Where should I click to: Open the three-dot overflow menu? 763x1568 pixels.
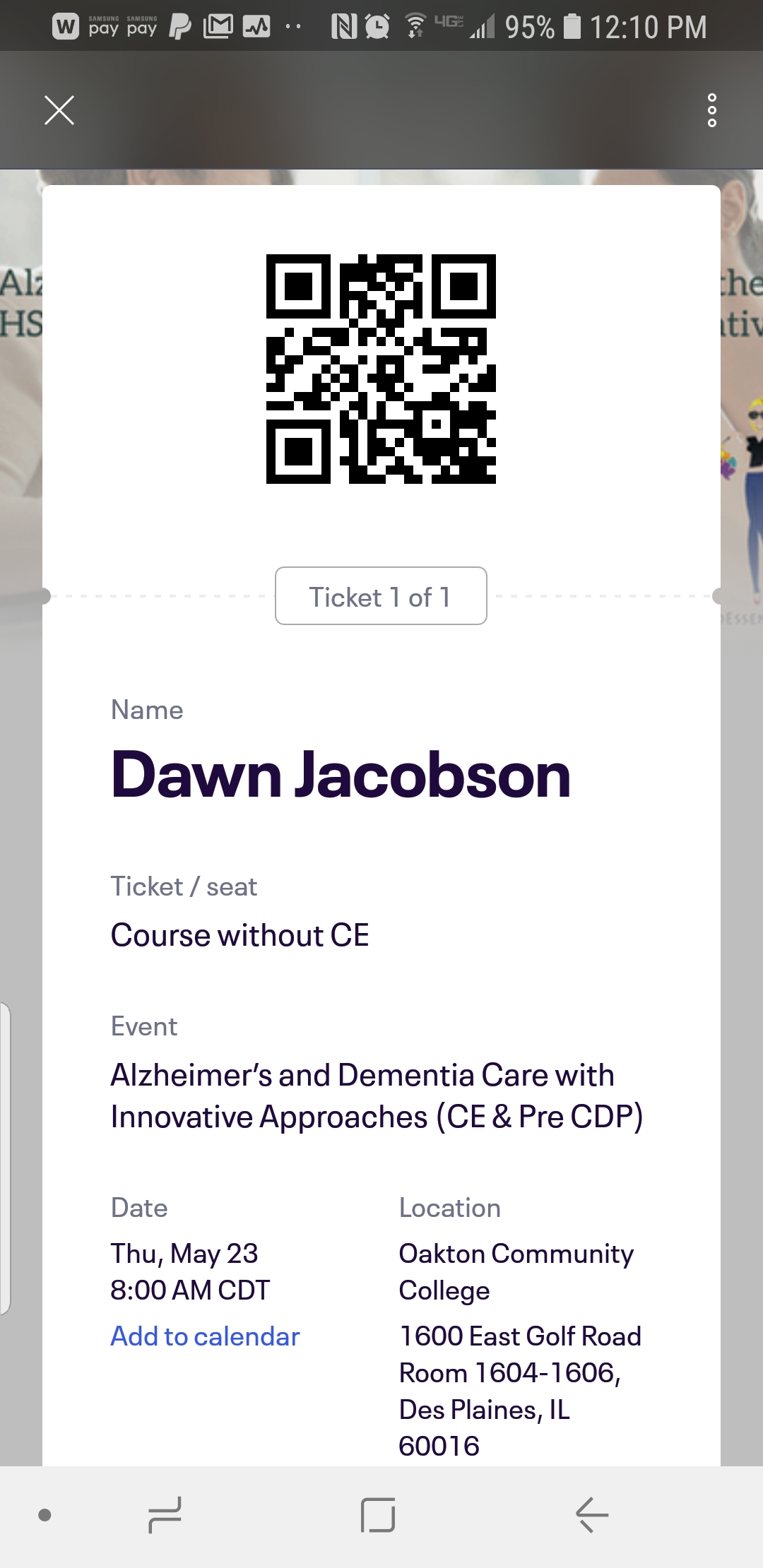(x=711, y=110)
